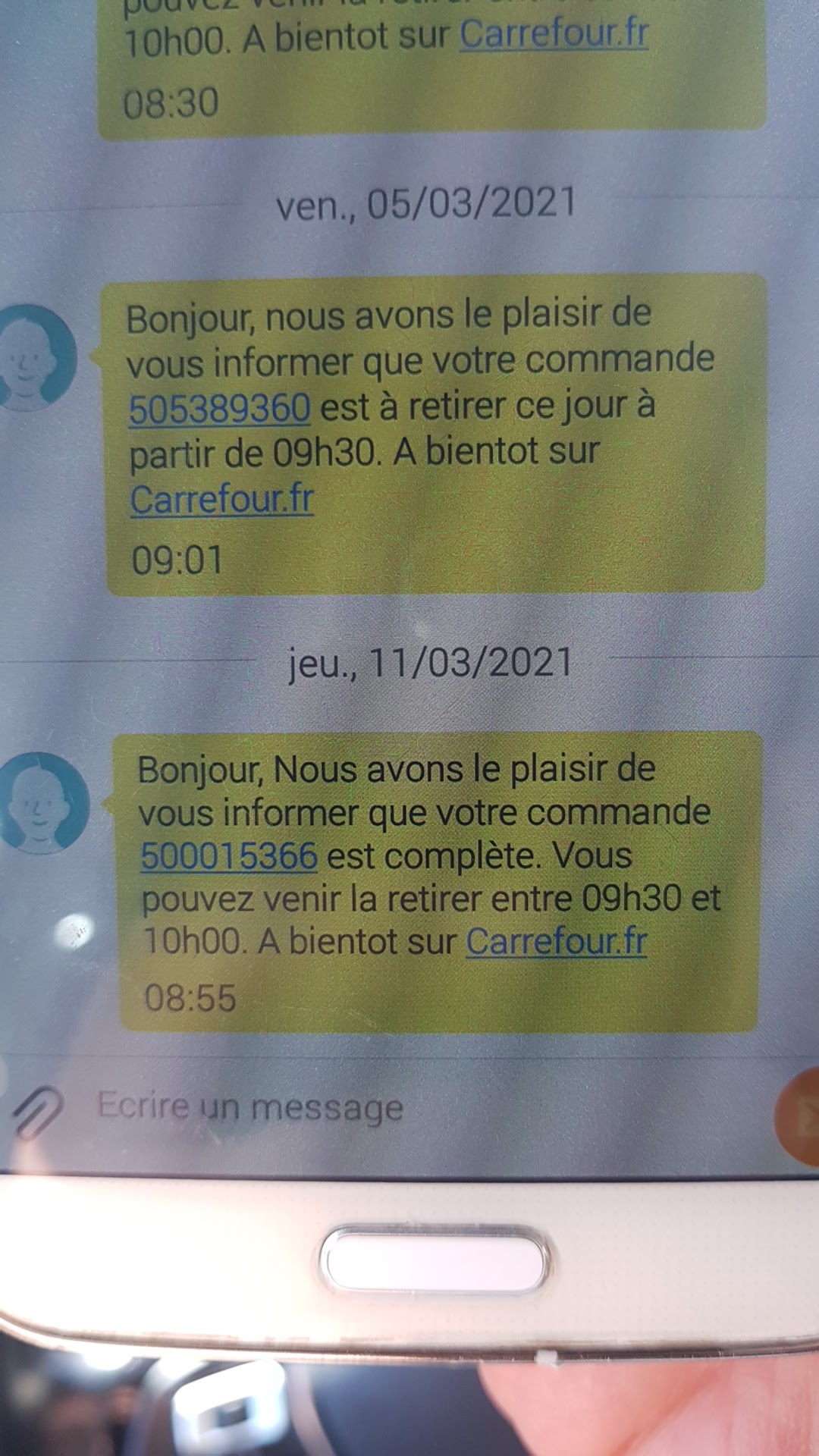Open Carrefour.fr link in 09:01 message
Image resolution: width=819 pixels, height=1456 pixels.
coord(221,499)
